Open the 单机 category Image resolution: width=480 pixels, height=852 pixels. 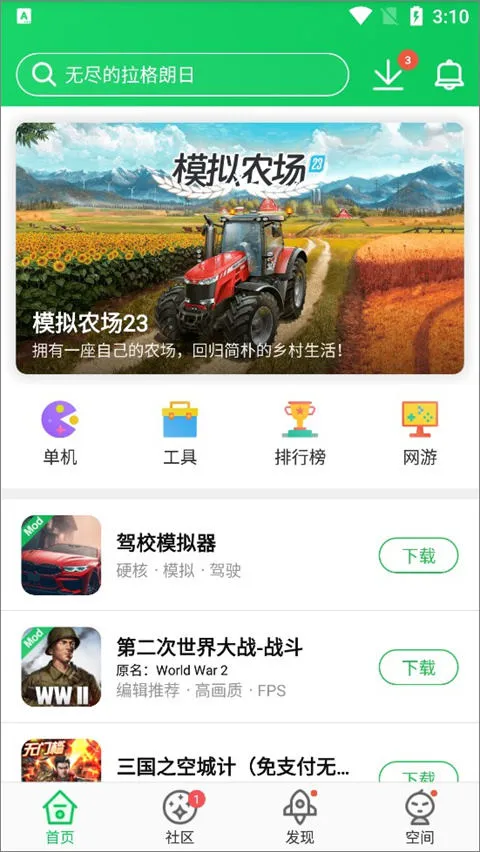tap(60, 433)
